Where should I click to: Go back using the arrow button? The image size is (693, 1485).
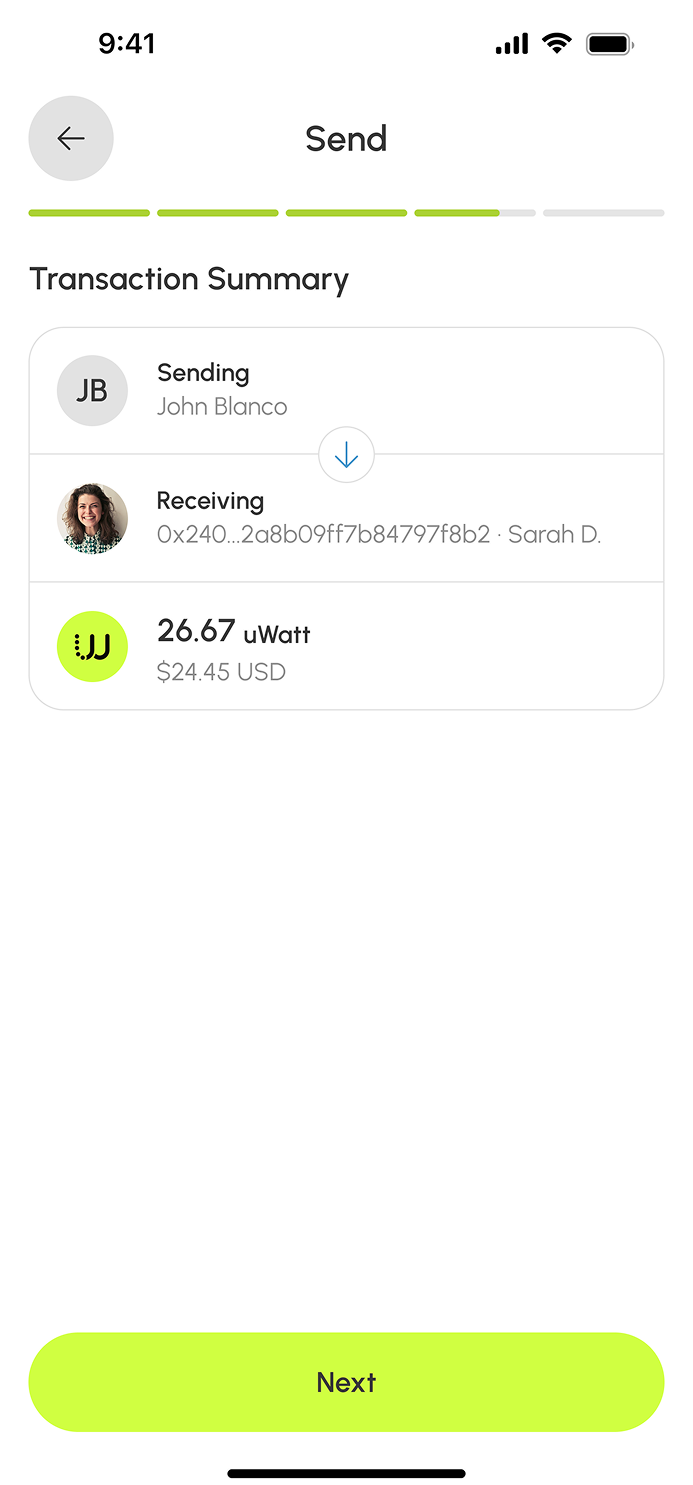[71, 138]
